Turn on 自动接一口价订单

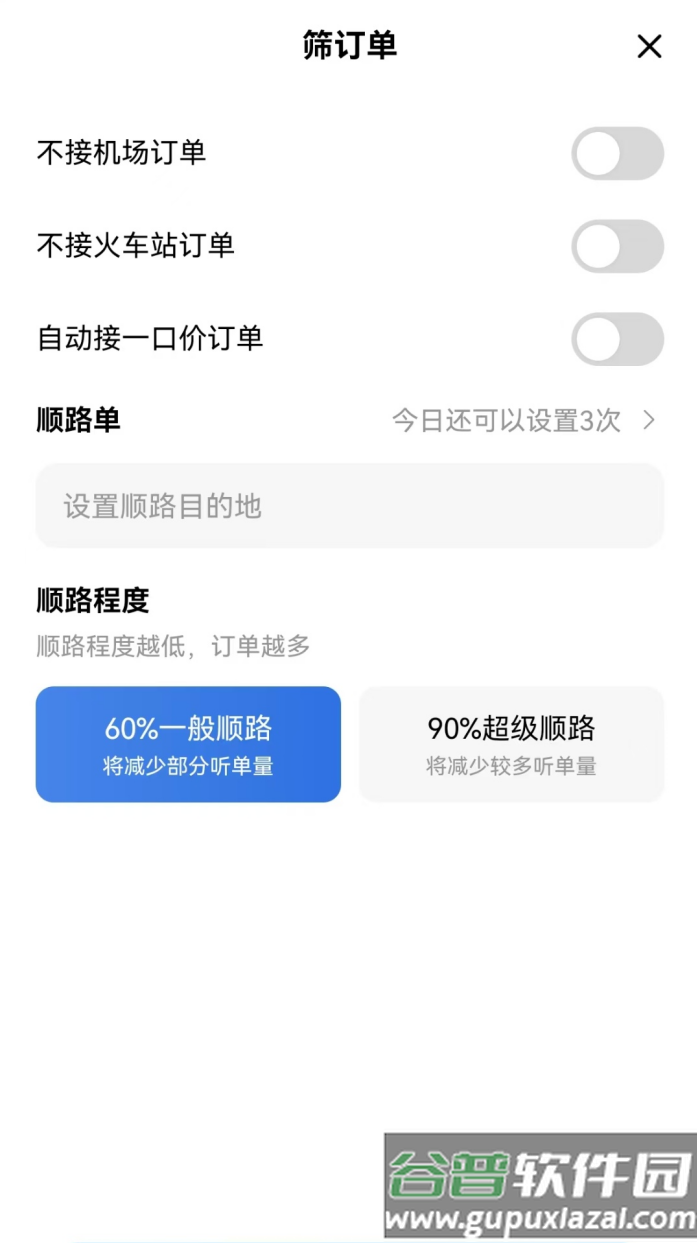click(617, 339)
